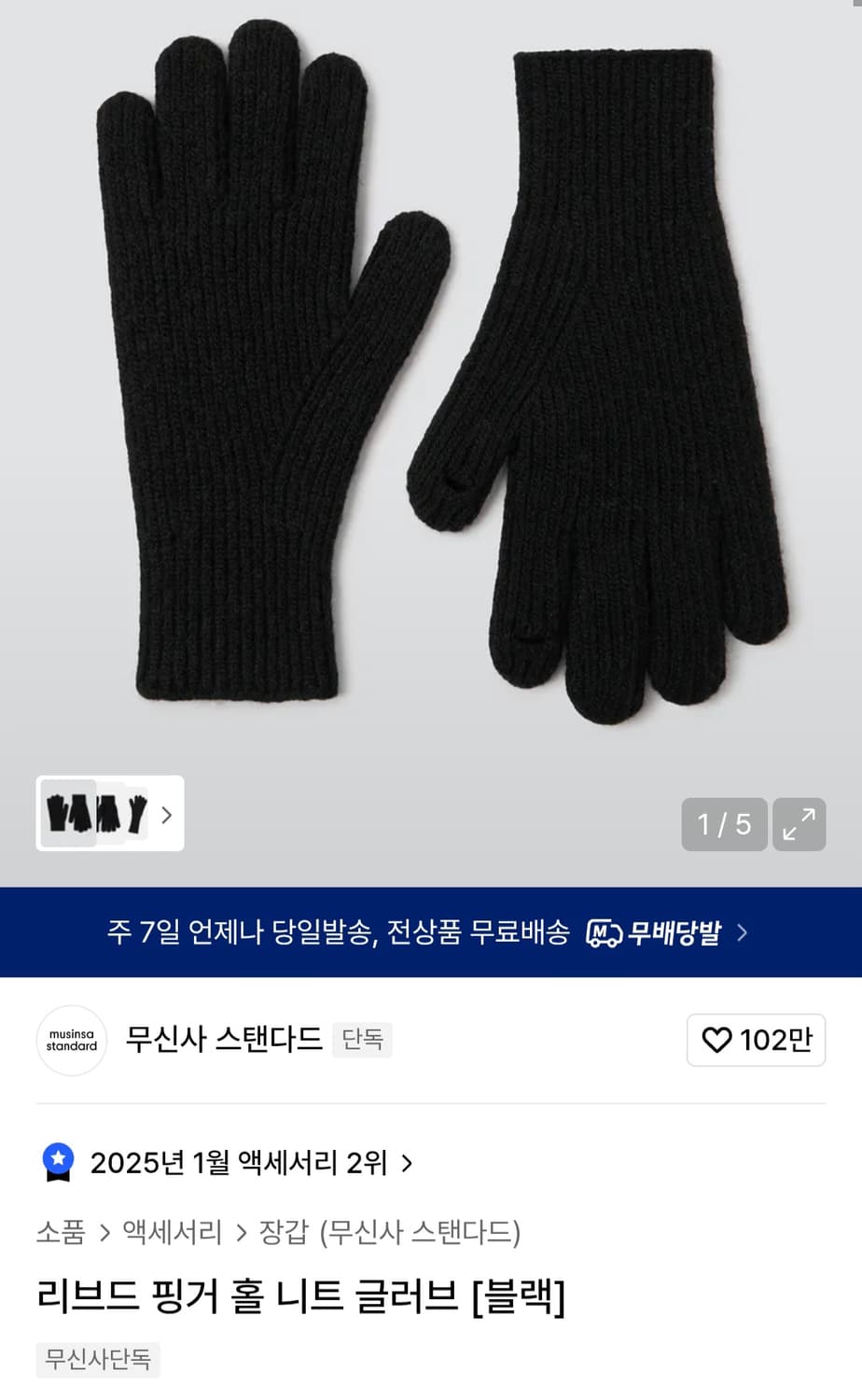Viewport: 862px width, 1400px height.
Task: Open the musinsa standard brand logo circle
Action: [72, 1041]
